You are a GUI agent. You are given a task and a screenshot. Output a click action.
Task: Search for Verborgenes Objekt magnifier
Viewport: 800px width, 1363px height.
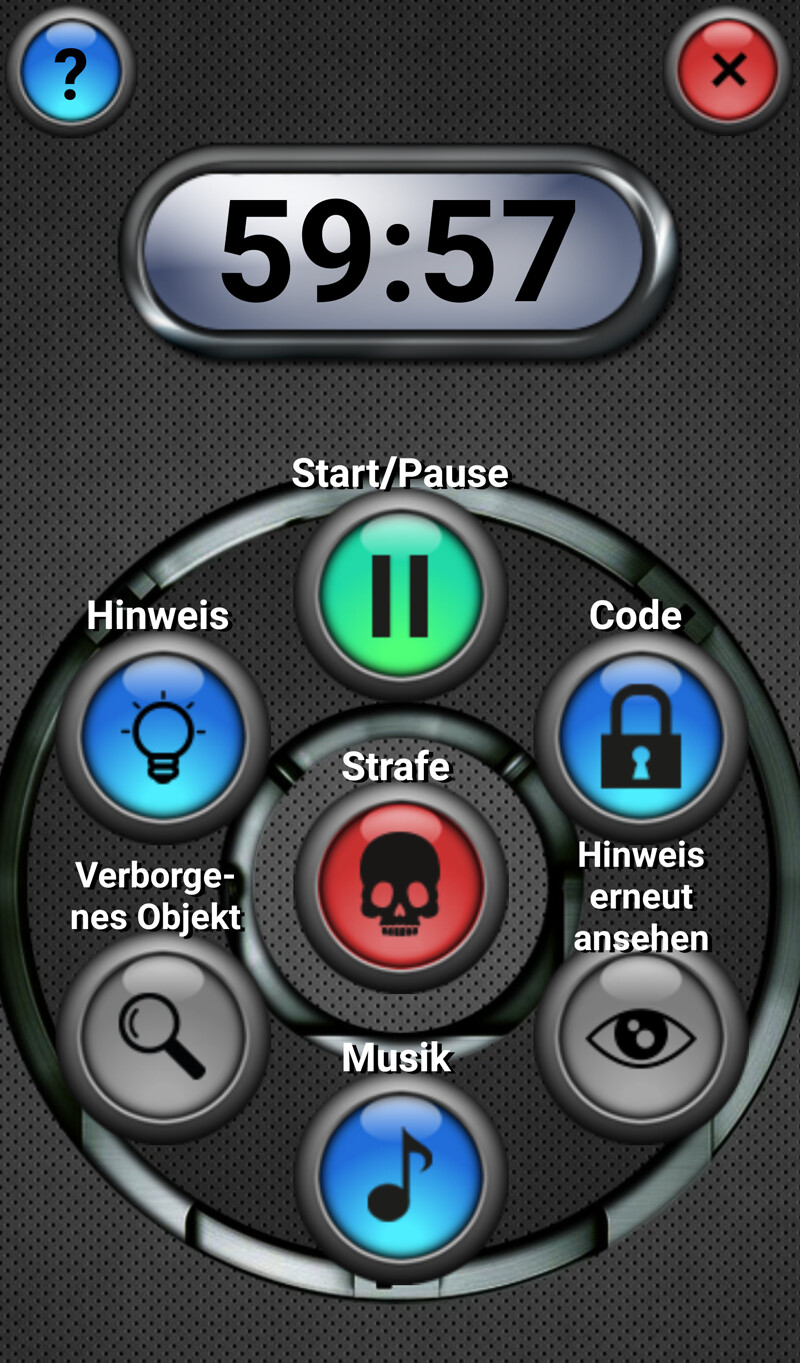(163, 1036)
